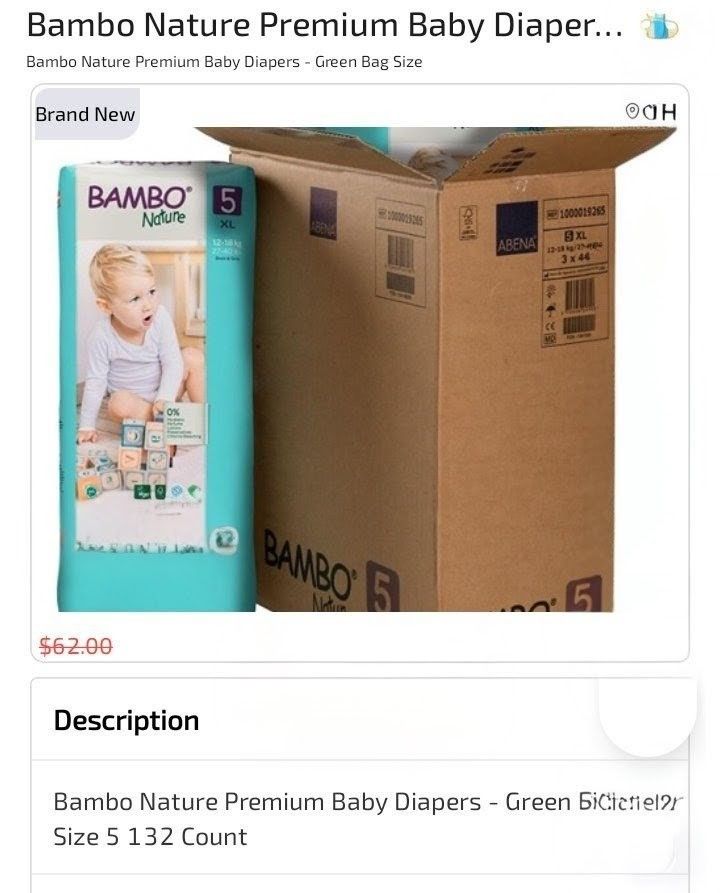Tap the blank round floating button
720x893 pixels.
[x=648, y=711]
